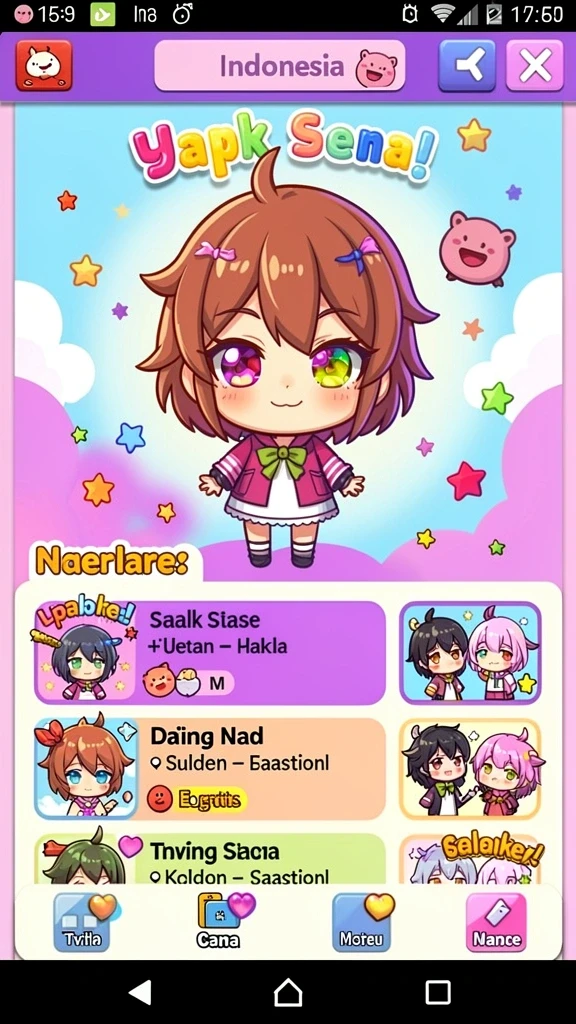Open the duo thumbnail beside Saalk Siase

click(470, 652)
